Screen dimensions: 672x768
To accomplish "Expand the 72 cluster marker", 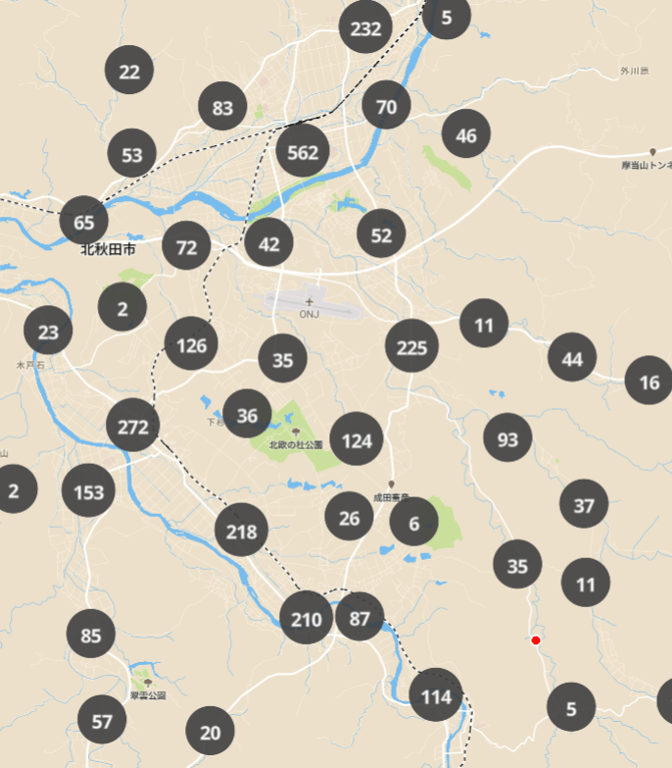I will [x=186, y=247].
